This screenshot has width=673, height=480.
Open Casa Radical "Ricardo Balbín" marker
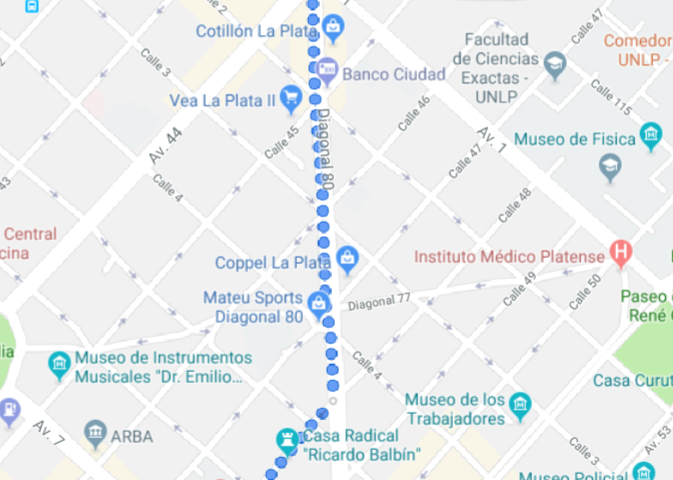point(288,440)
